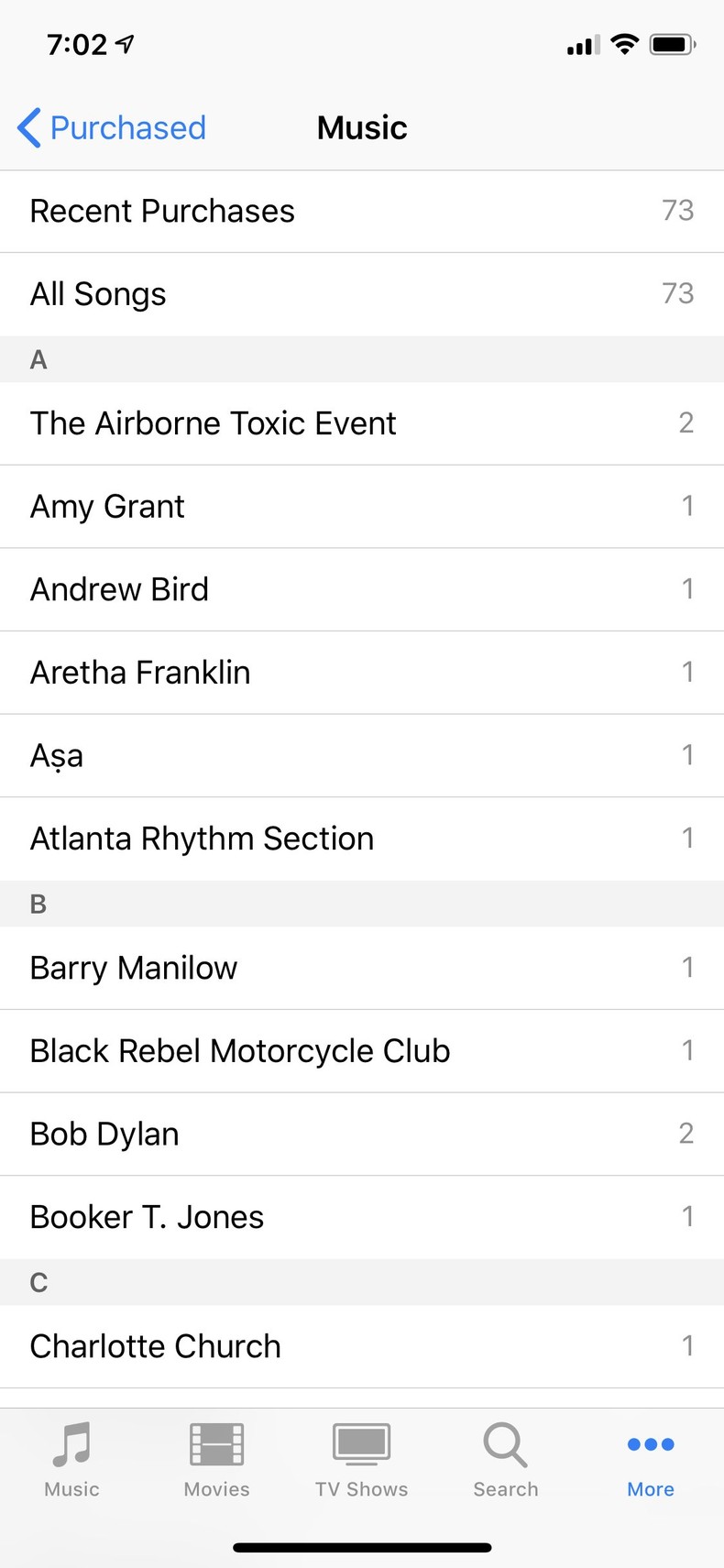Show Aretha Franklin purchased music
The image size is (724, 1568).
pyautogui.click(x=362, y=673)
